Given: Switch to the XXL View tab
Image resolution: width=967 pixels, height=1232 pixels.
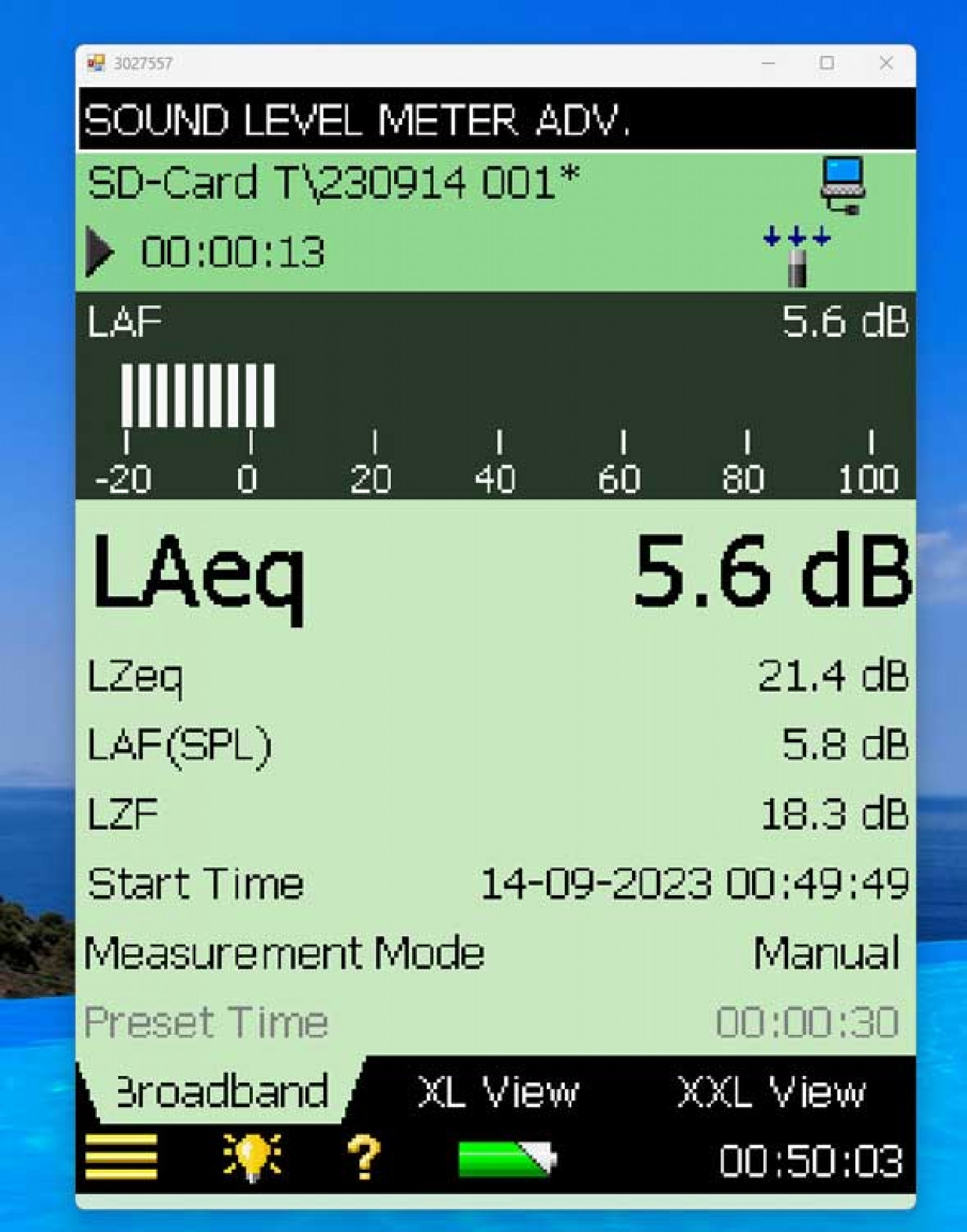Looking at the screenshot, I should 771,1091.
